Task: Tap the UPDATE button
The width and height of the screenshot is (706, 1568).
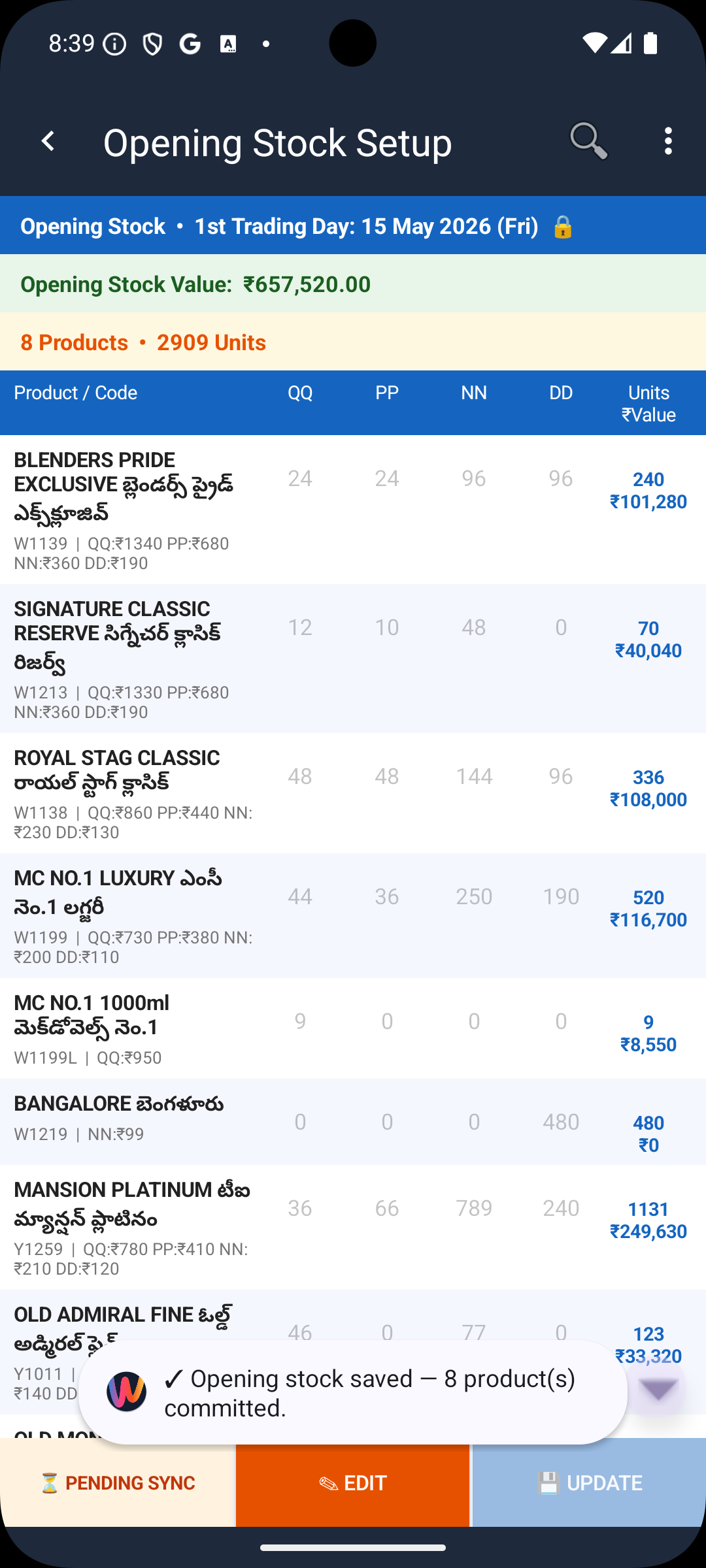Action: [x=589, y=1483]
